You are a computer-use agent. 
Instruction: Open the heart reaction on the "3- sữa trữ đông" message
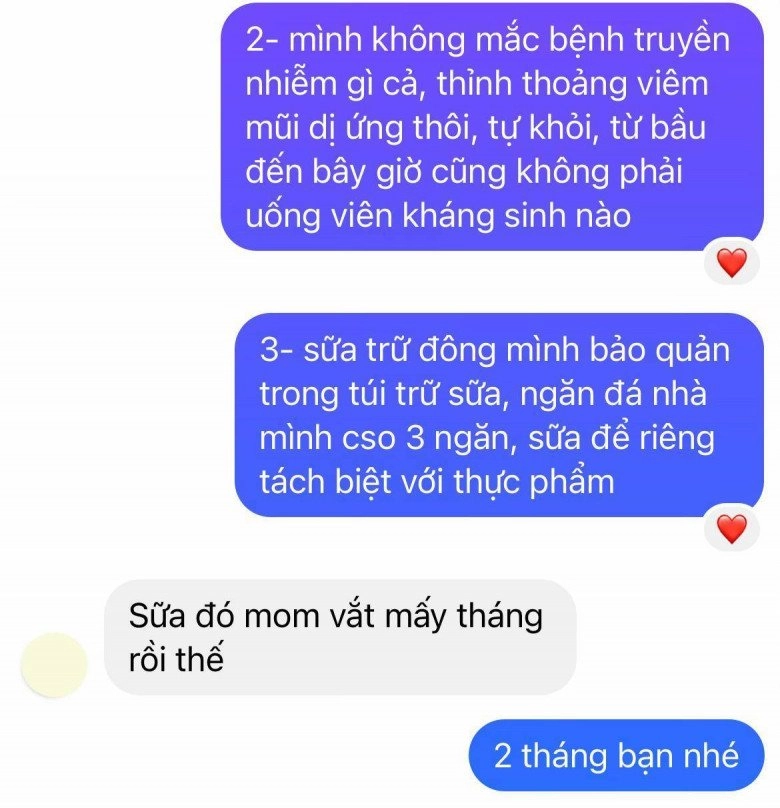(732, 528)
